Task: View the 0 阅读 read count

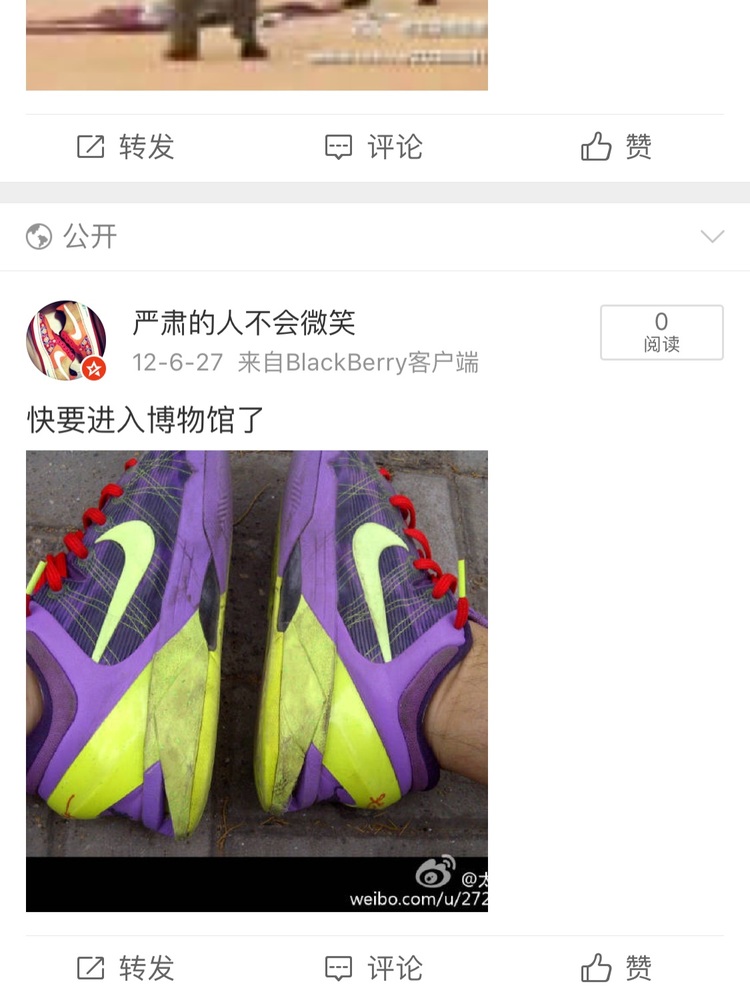Action: point(661,332)
